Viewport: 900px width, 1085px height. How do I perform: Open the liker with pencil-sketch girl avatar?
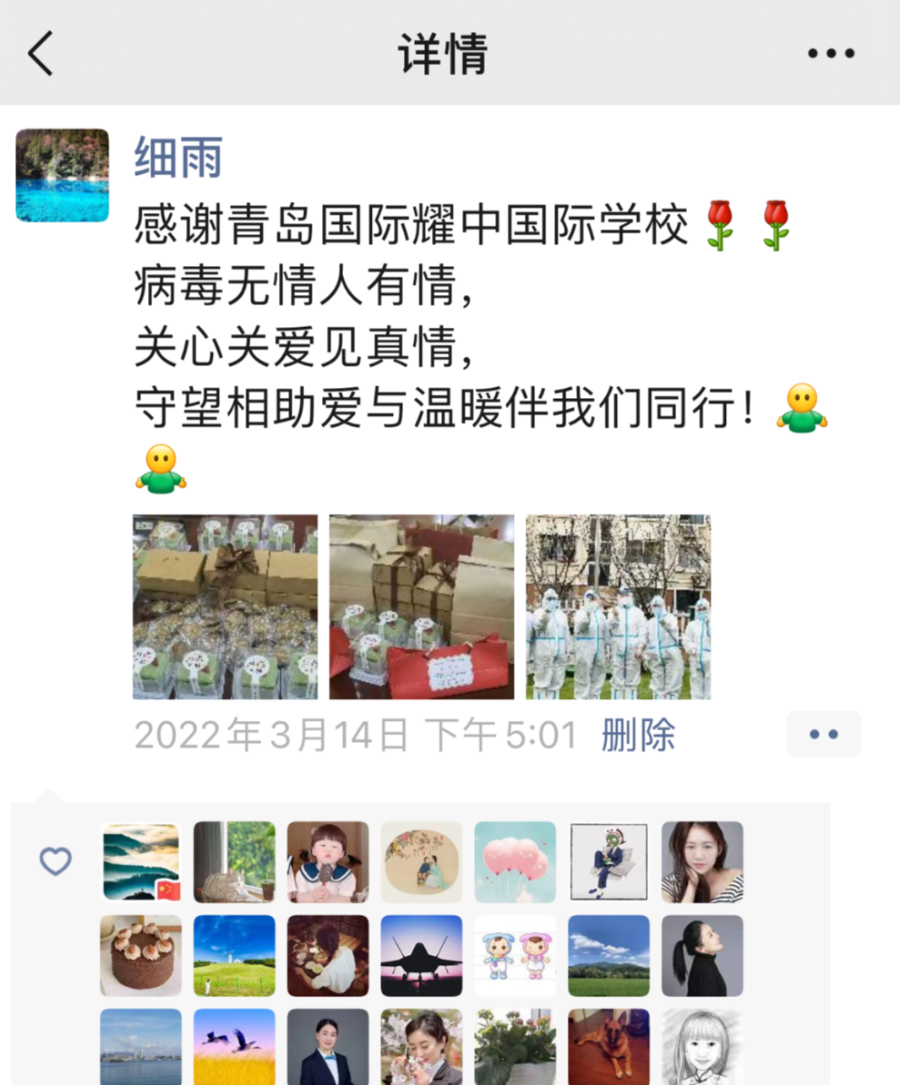702,1046
